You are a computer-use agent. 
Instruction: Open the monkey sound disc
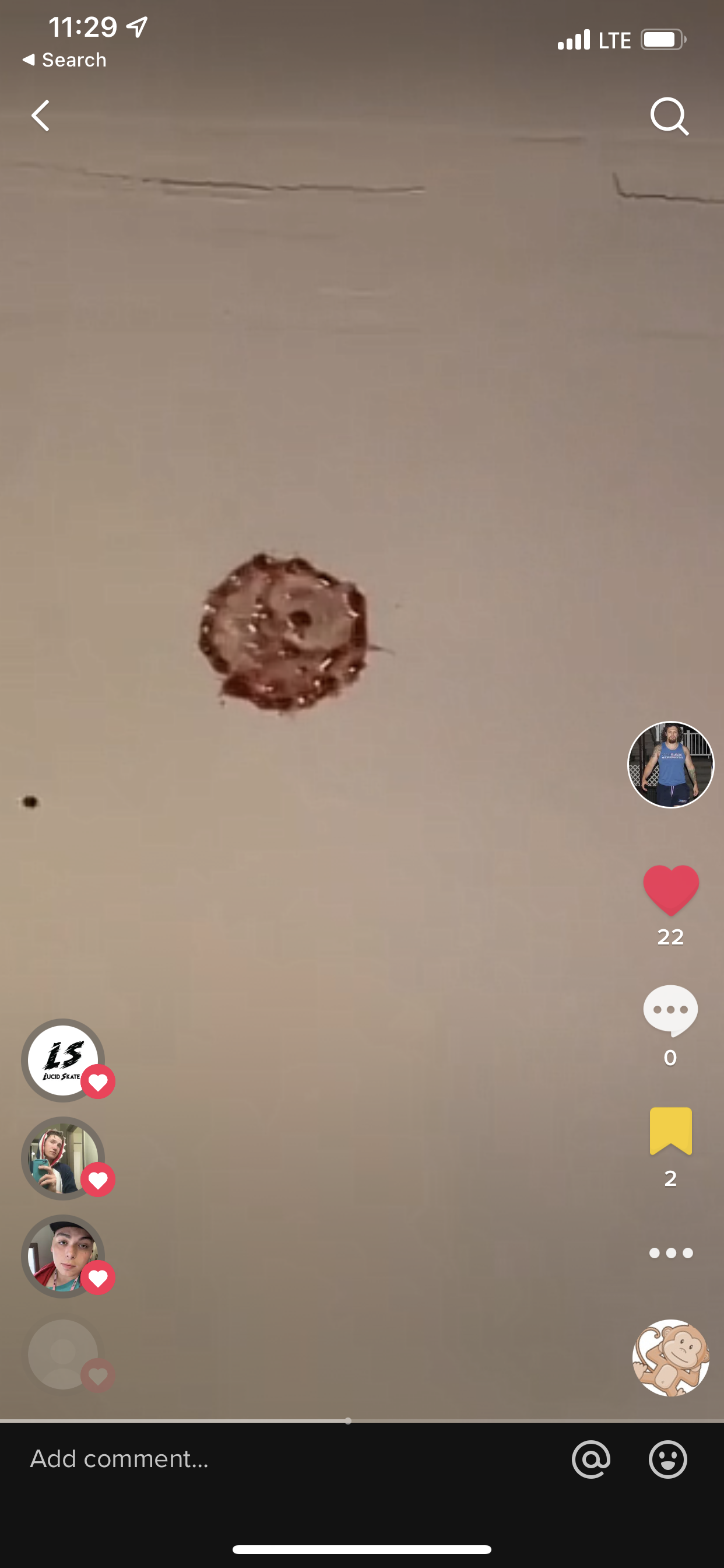[670, 1357]
